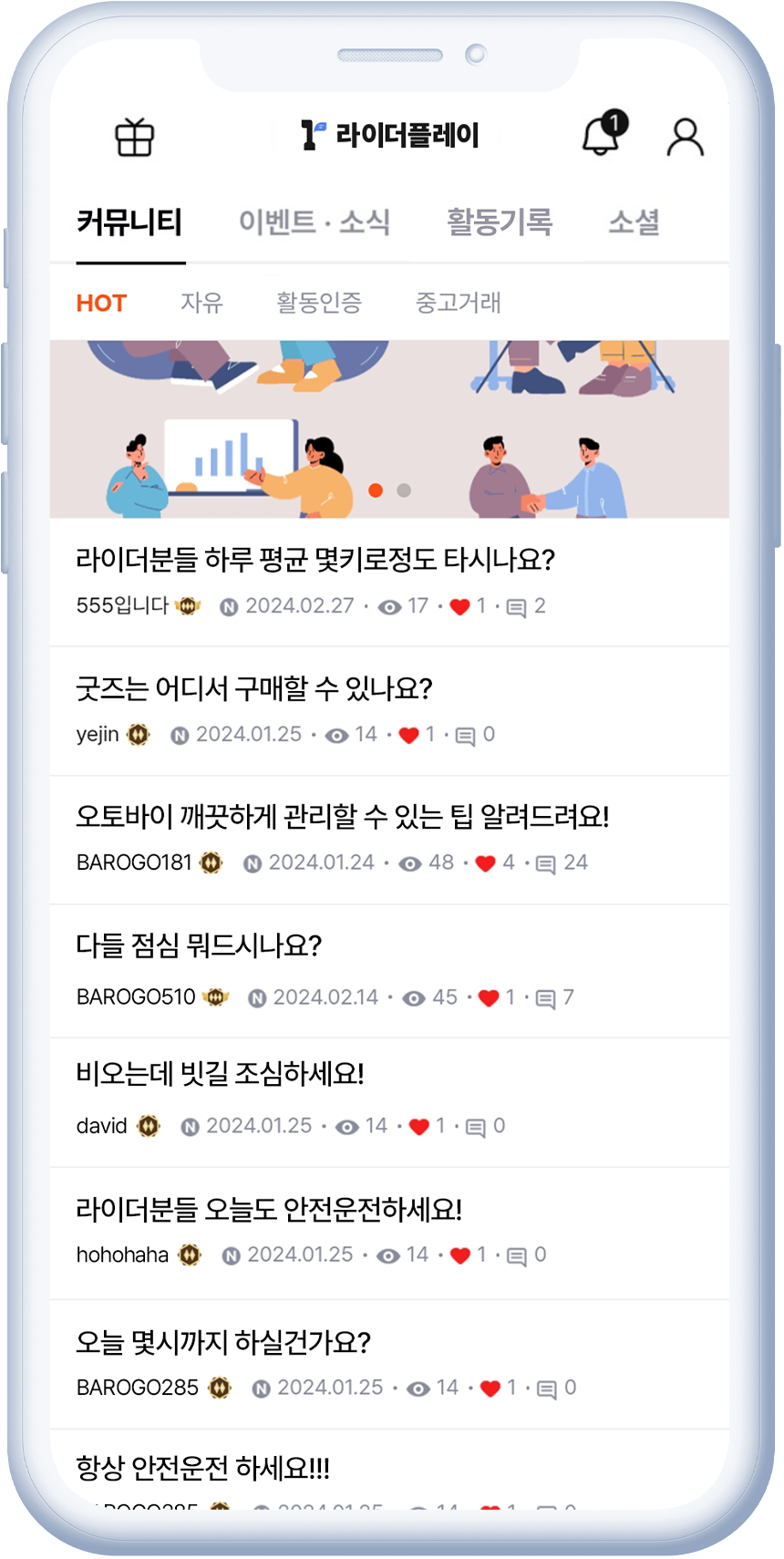Open post 라이더분들 하루 평균 몇키로정도 타시나요?
784x1559 pixels.
pos(389,582)
